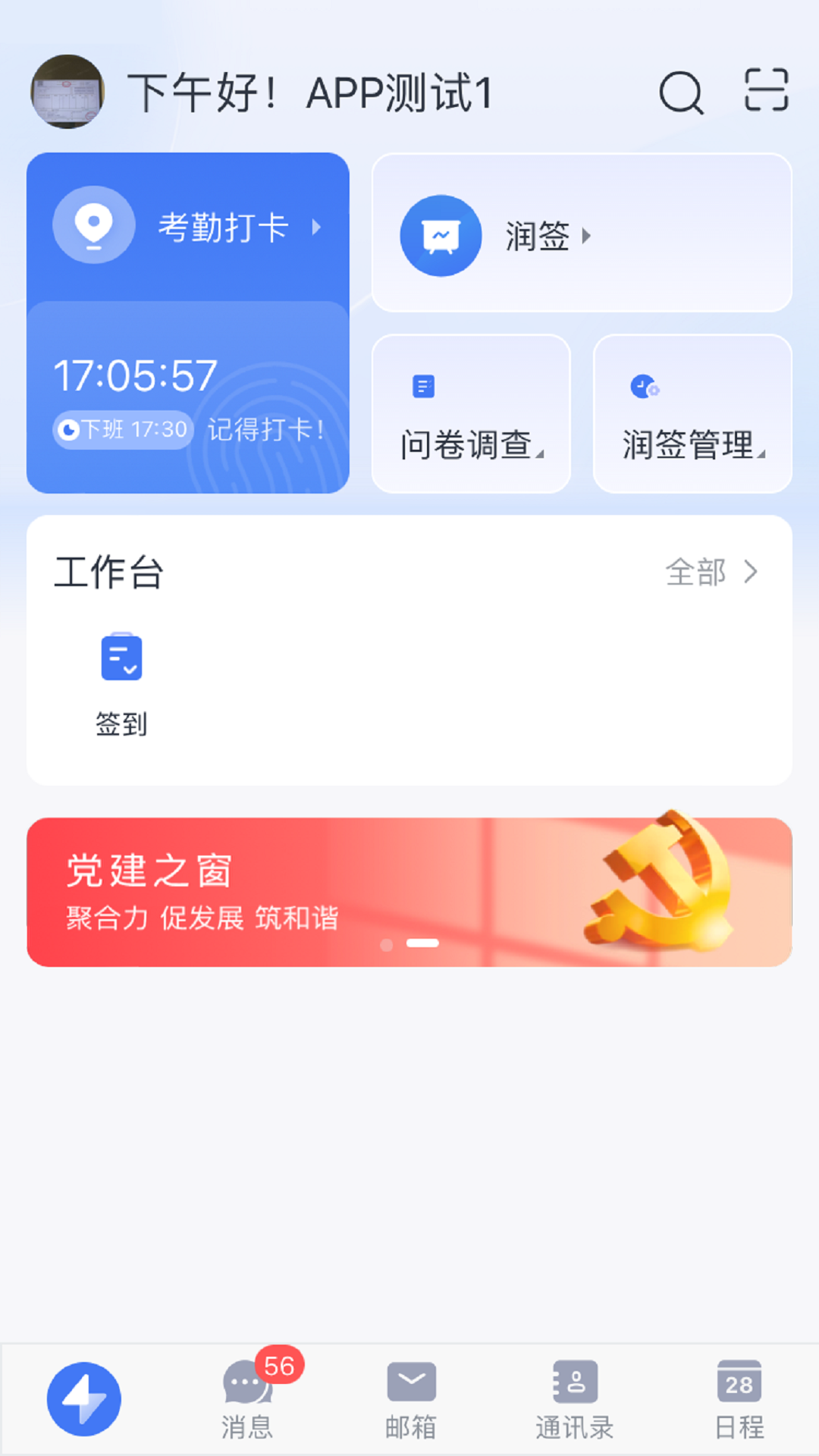Open the scan code icon
819x1456 pixels.
point(766,90)
